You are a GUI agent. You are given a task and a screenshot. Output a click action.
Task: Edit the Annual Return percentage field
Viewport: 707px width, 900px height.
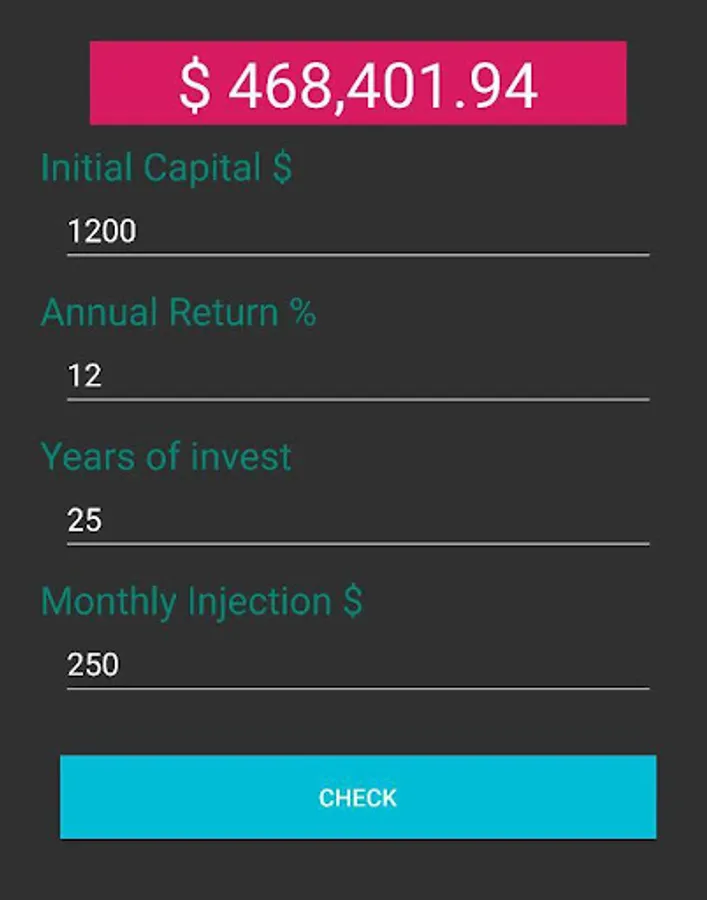[357, 376]
